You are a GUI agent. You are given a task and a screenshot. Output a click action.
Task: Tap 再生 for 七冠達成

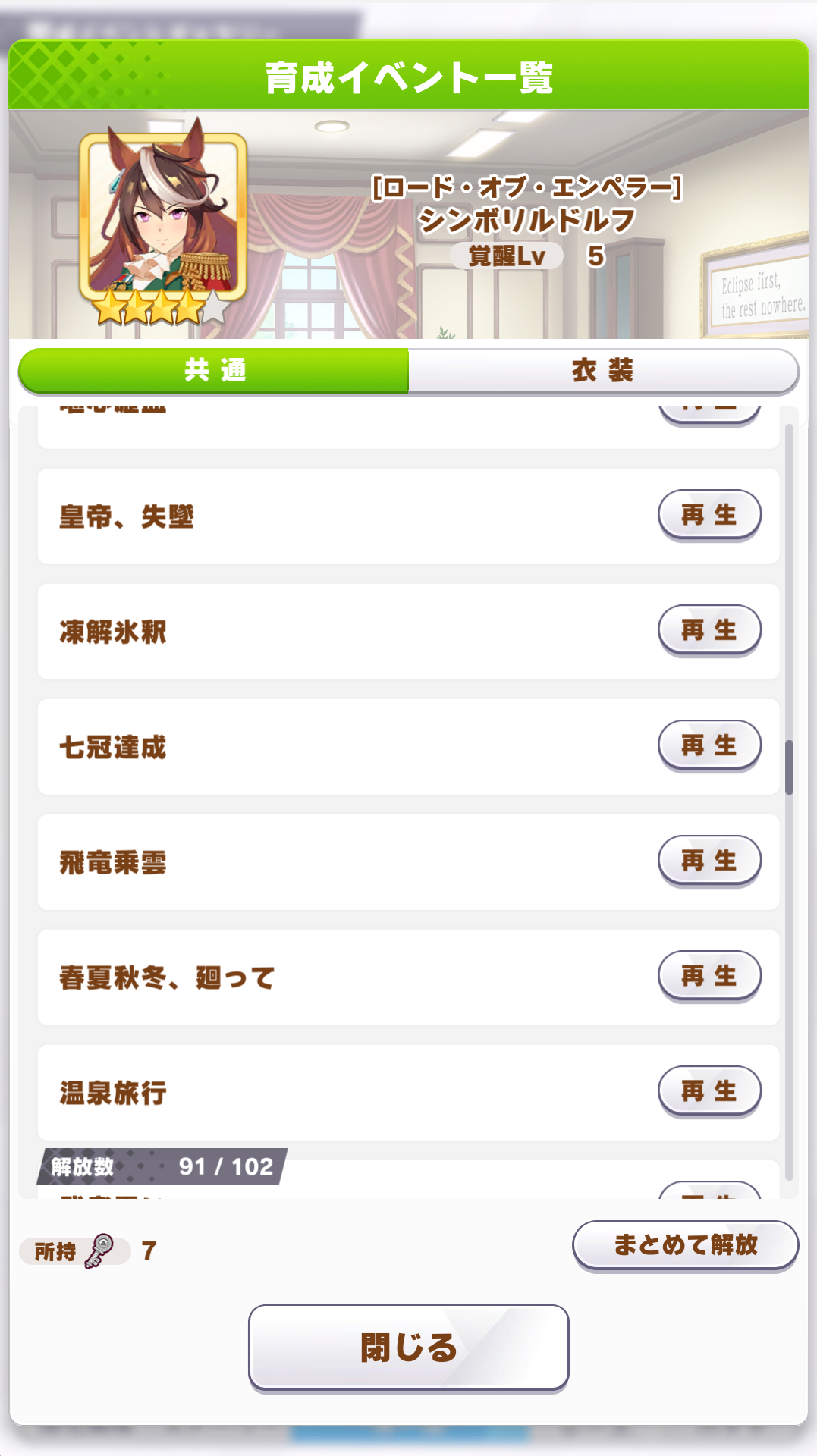coord(709,745)
